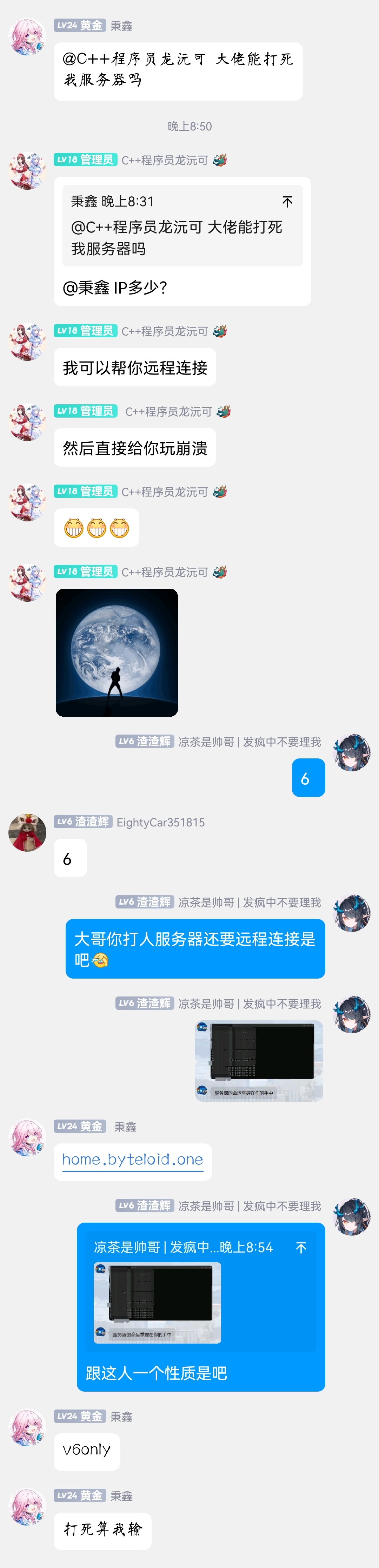The image size is (379, 1568).
Task: Jump to original from the 晚上8:54 quote
Action: (x=300, y=1247)
